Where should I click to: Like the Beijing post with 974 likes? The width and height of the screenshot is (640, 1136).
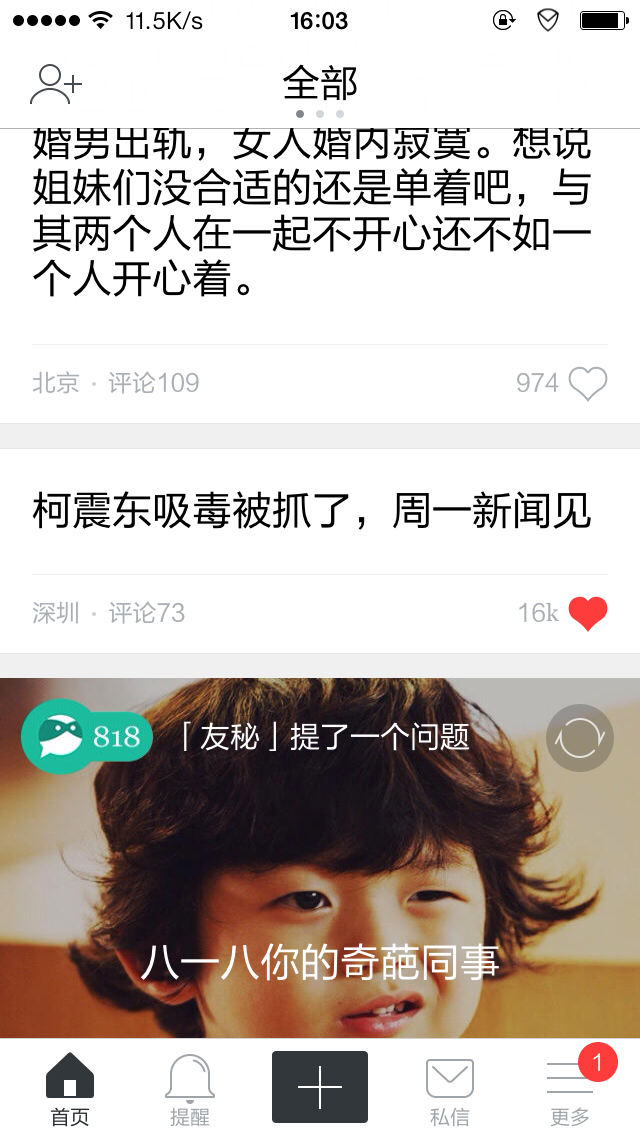point(587,383)
